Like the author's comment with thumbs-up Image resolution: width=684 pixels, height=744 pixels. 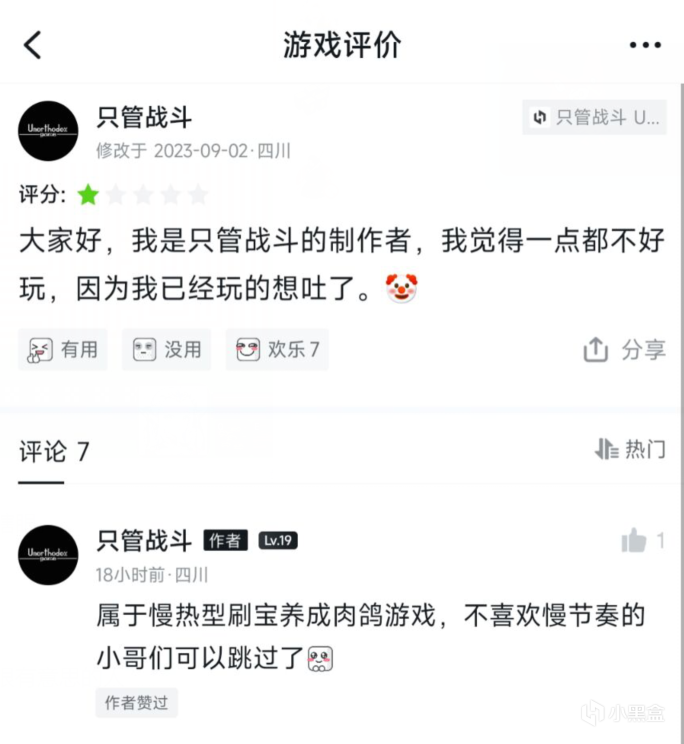634,541
